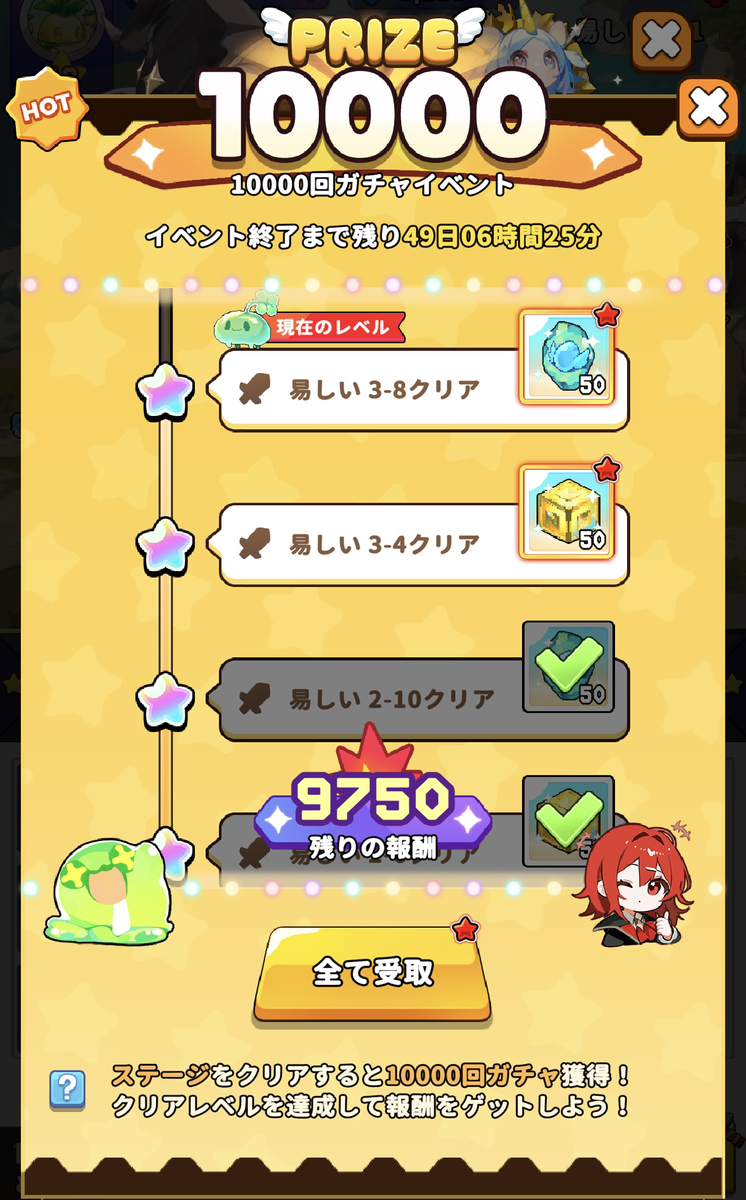This screenshot has width=746, height=1200.
Task: Dismiss the background window's X button
Action: (661, 40)
